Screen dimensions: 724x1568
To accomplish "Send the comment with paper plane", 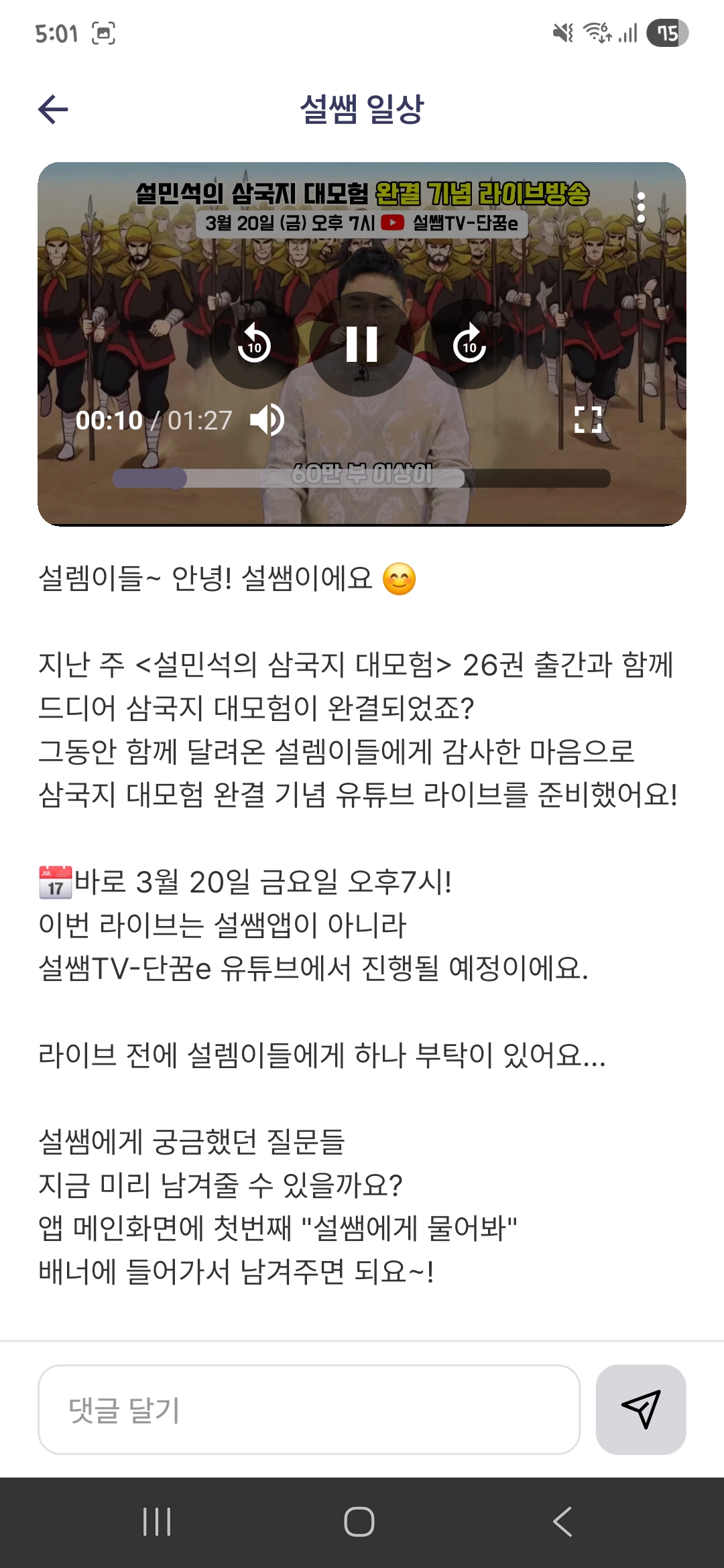I will 641,1410.
